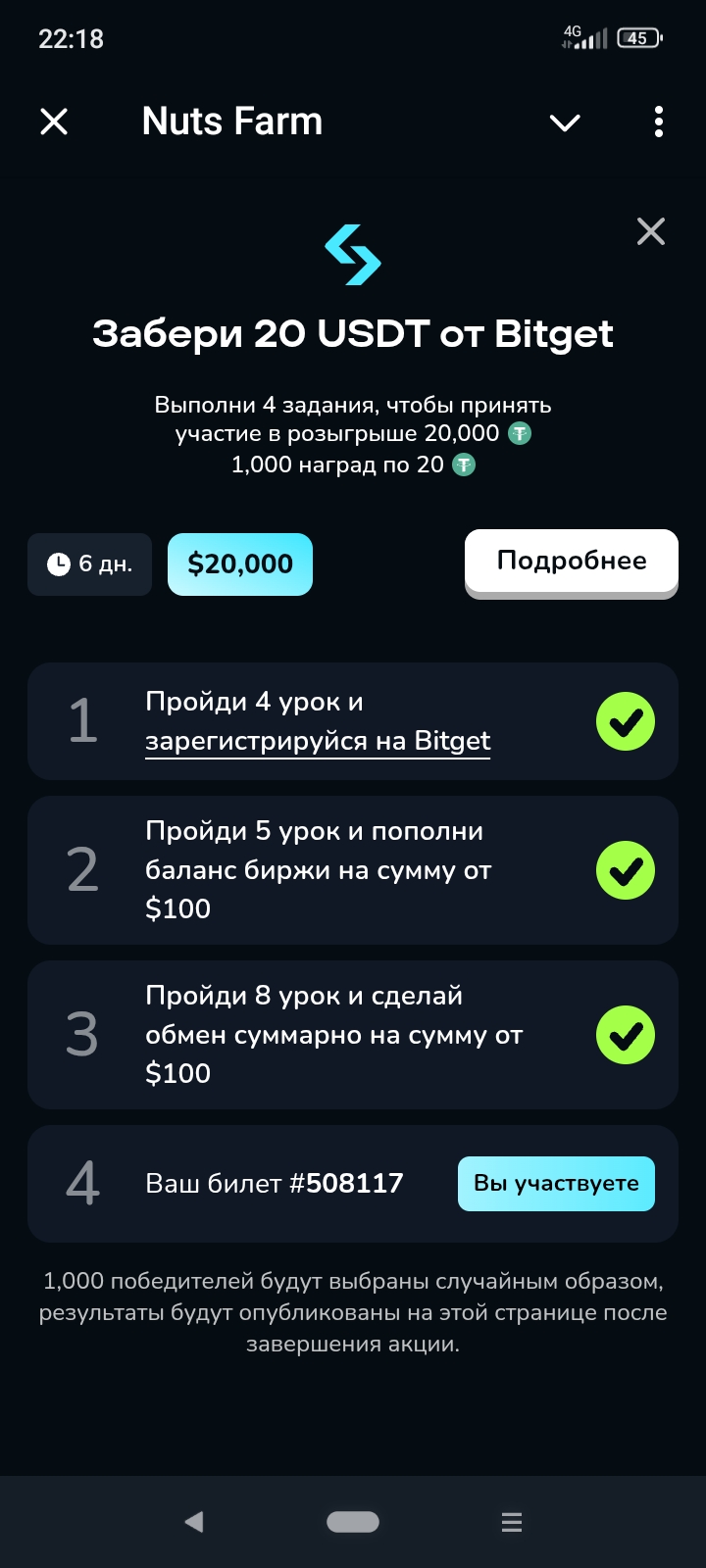Image resolution: width=706 pixels, height=1568 pixels.
Task: Tap the clock icon in the 6-day timer
Action: click(x=58, y=564)
